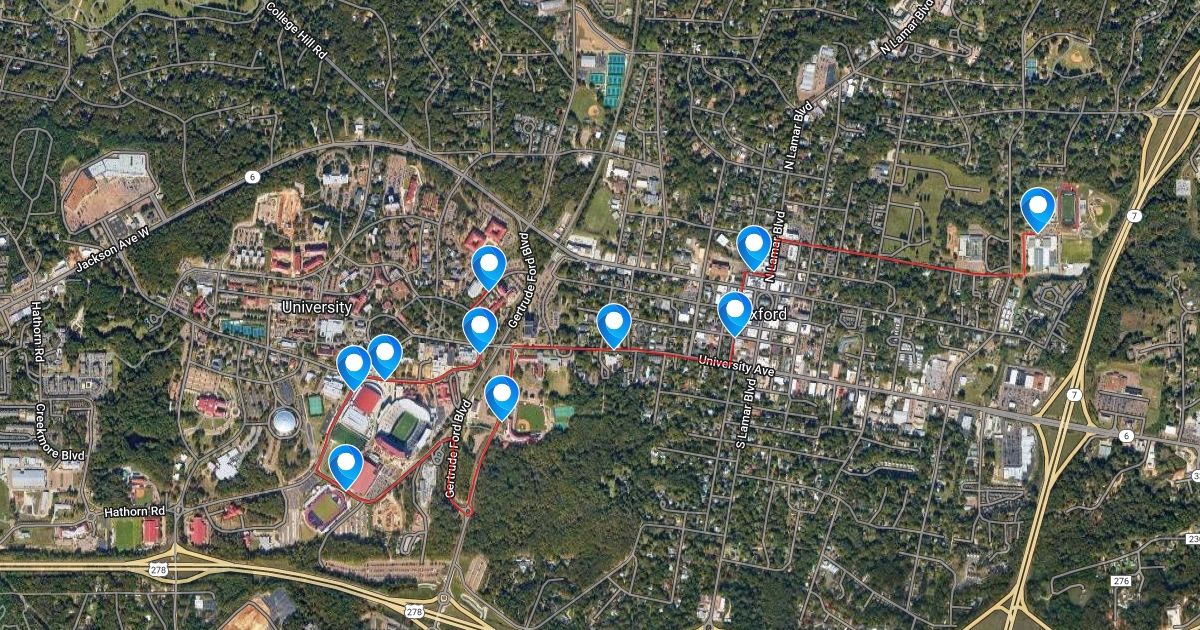
Task: Tap the pin below the football stadium
Action: [346, 463]
